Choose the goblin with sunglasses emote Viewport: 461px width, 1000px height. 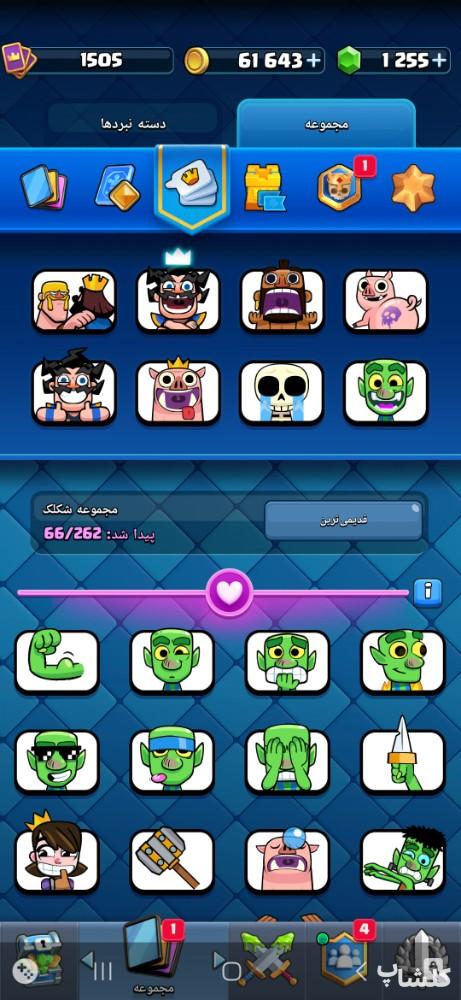coord(57,761)
